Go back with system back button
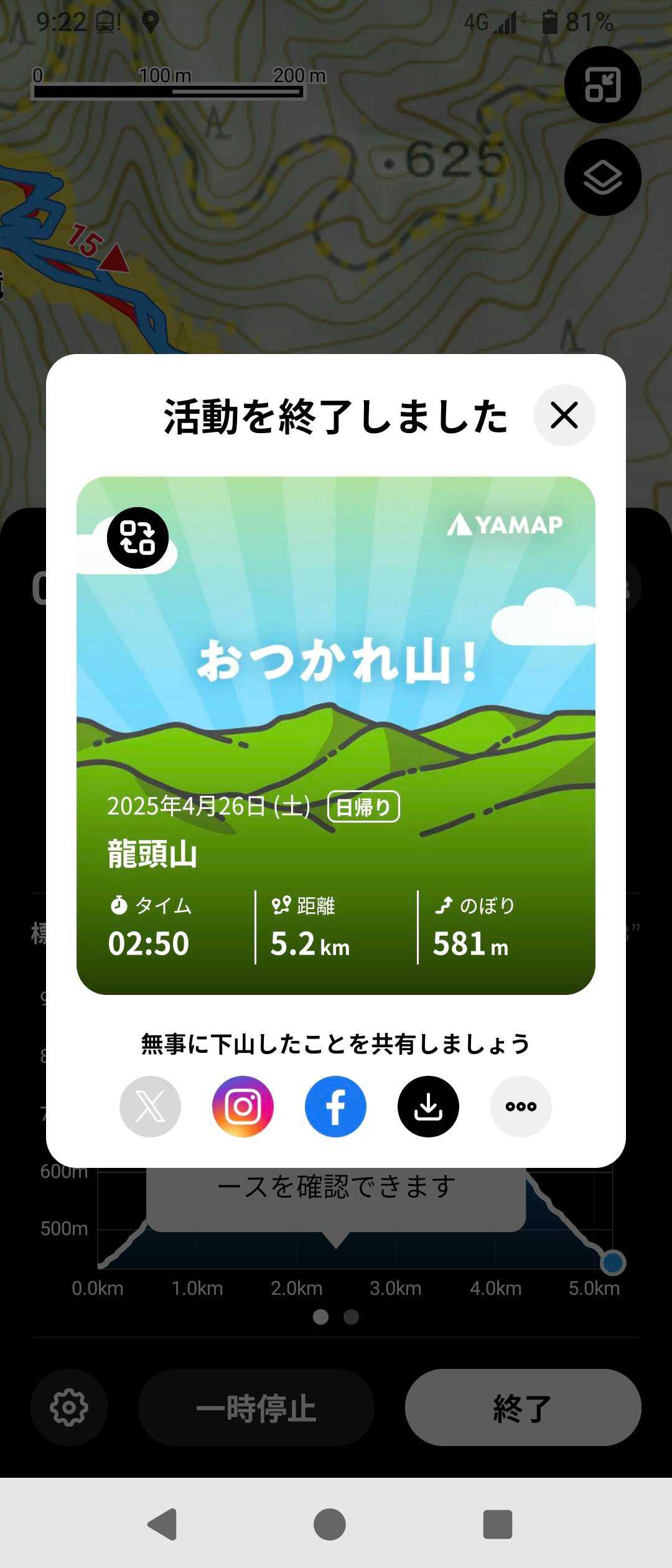The height and width of the screenshot is (1568, 672). point(163,1524)
